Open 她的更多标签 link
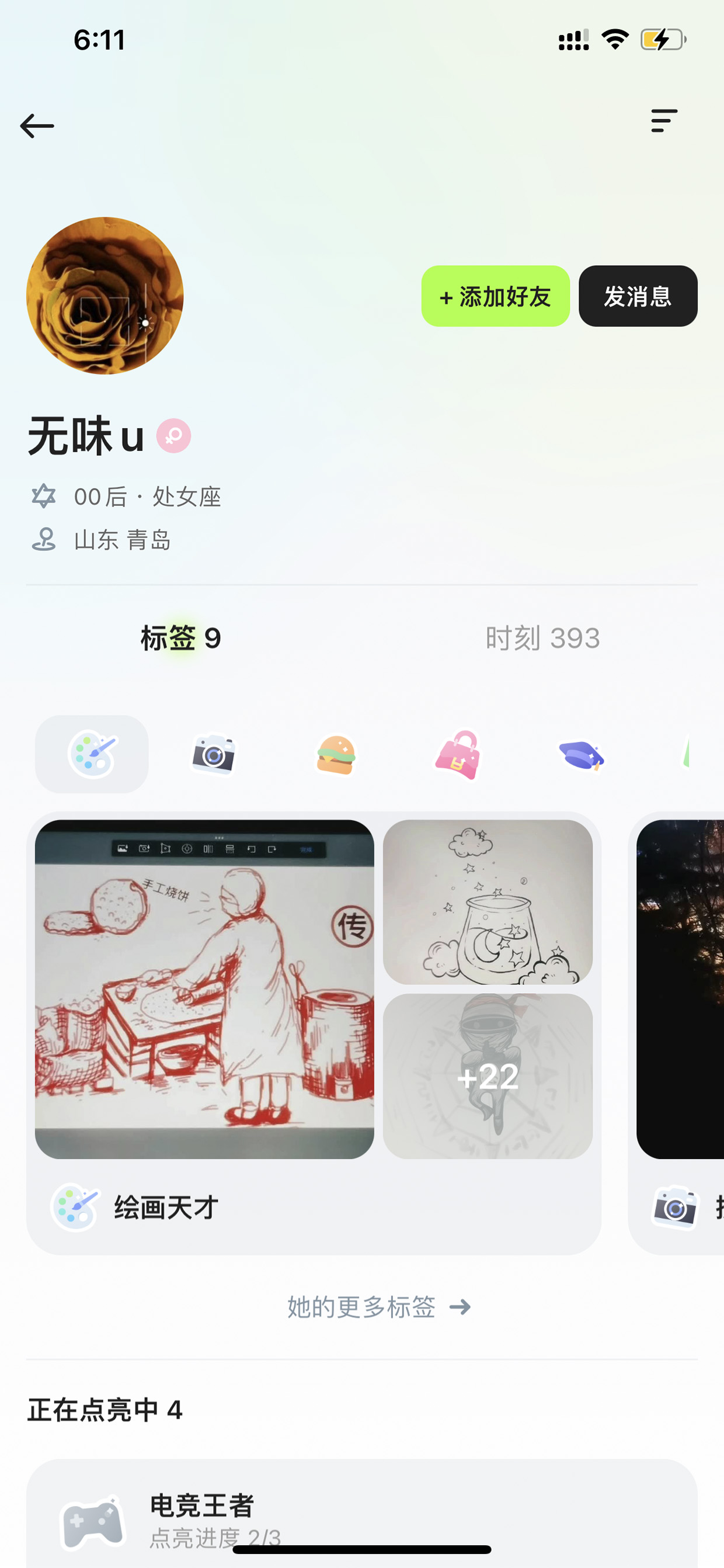This screenshot has width=724, height=1568. (379, 1307)
